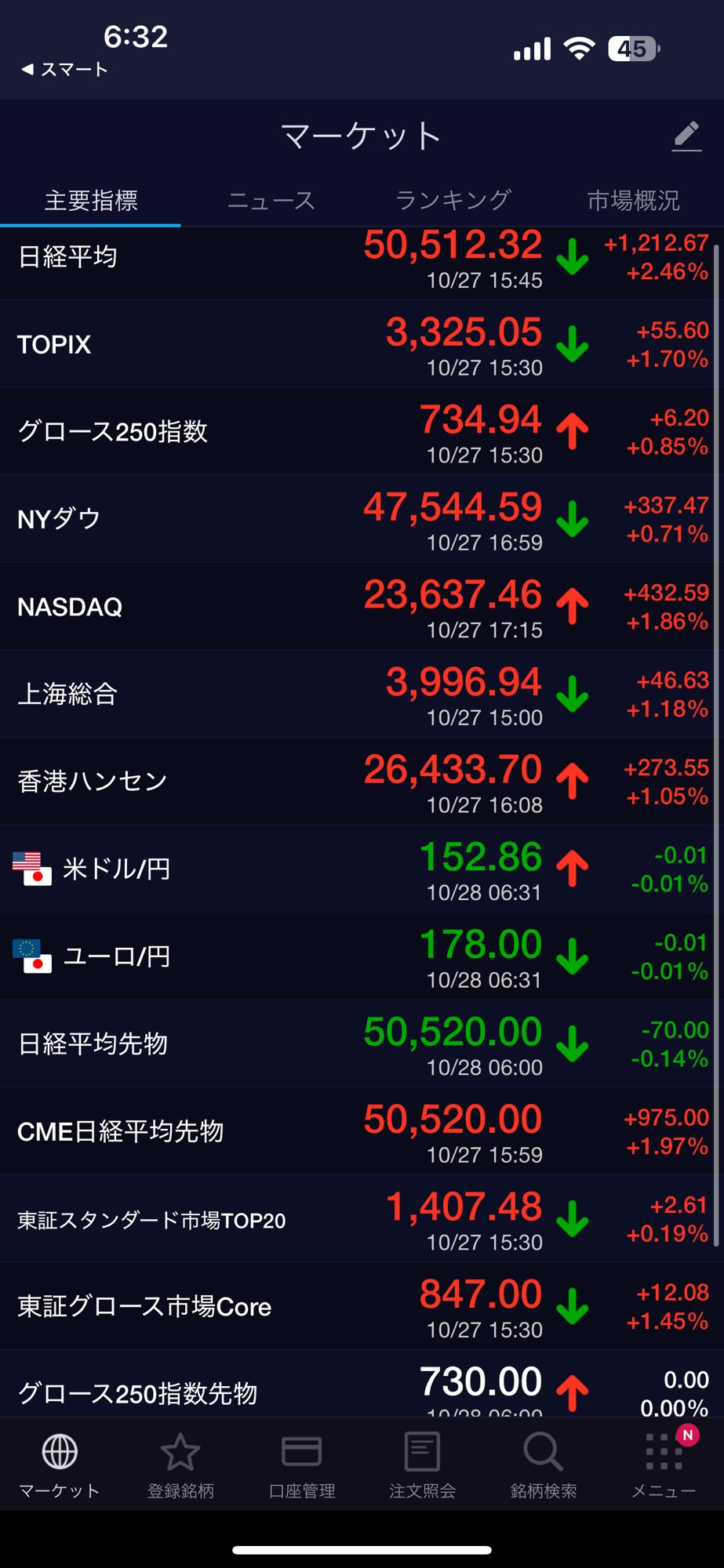Go to 登録銘柄 in bottom navigation
The height and width of the screenshot is (1568, 724).
180,1465
